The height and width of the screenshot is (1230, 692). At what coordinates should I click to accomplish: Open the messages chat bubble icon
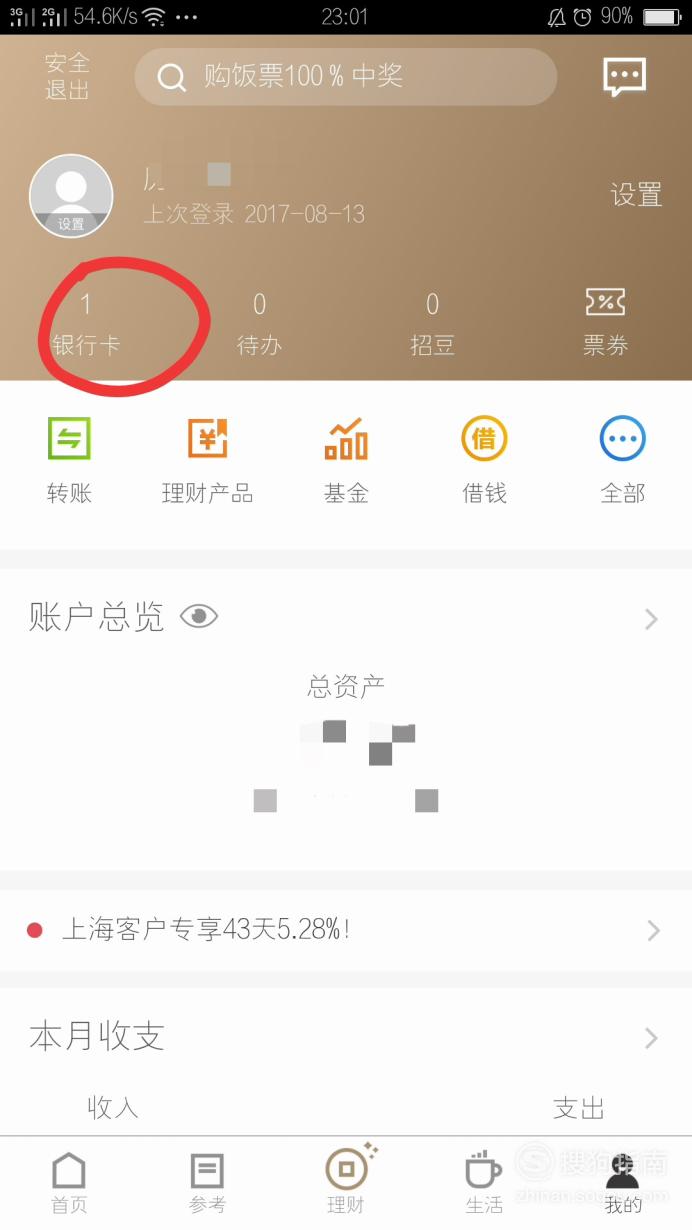tap(624, 77)
